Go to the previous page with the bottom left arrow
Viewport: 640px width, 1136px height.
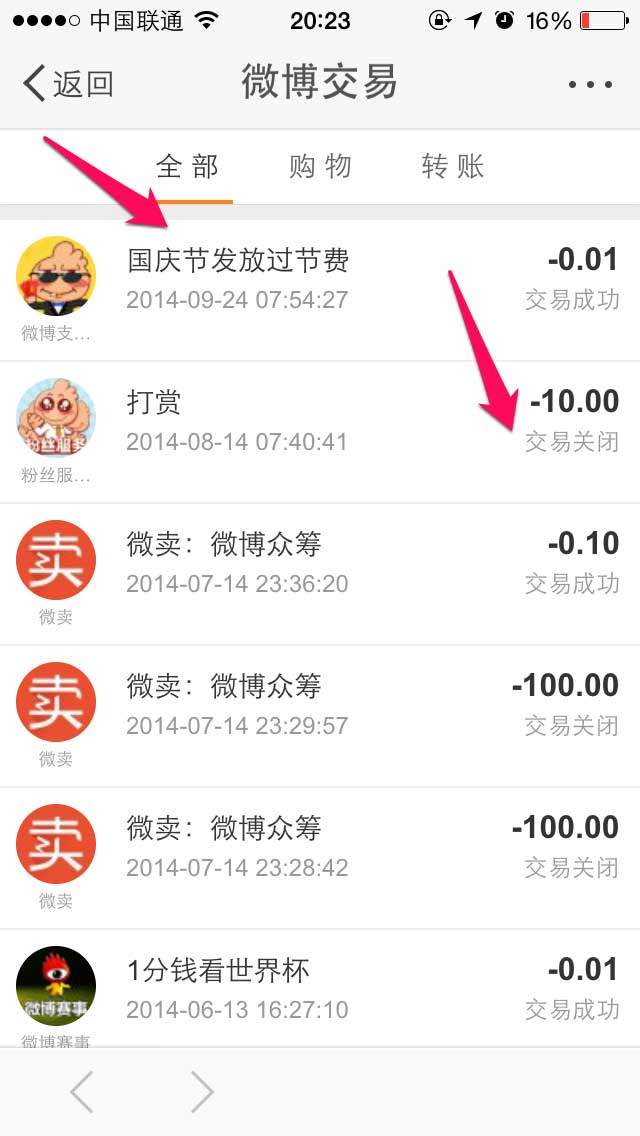click(82, 1092)
